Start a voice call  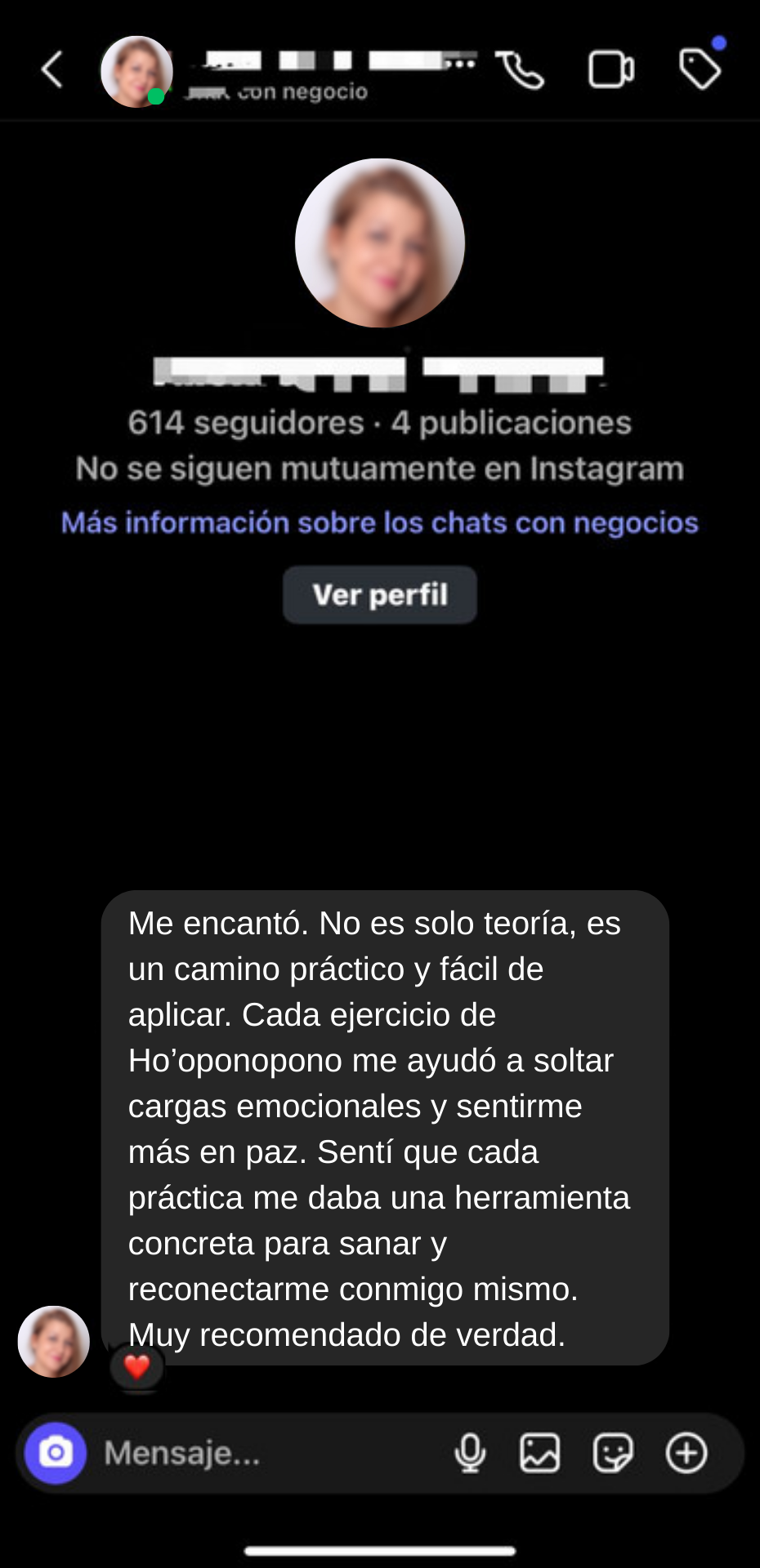[x=520, y=70]
